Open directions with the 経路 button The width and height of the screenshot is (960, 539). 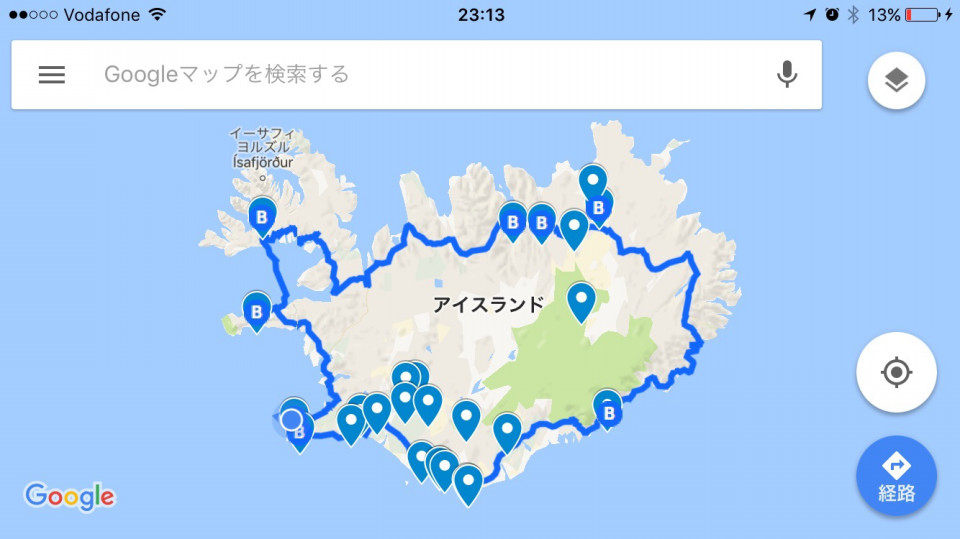(896, 475)
